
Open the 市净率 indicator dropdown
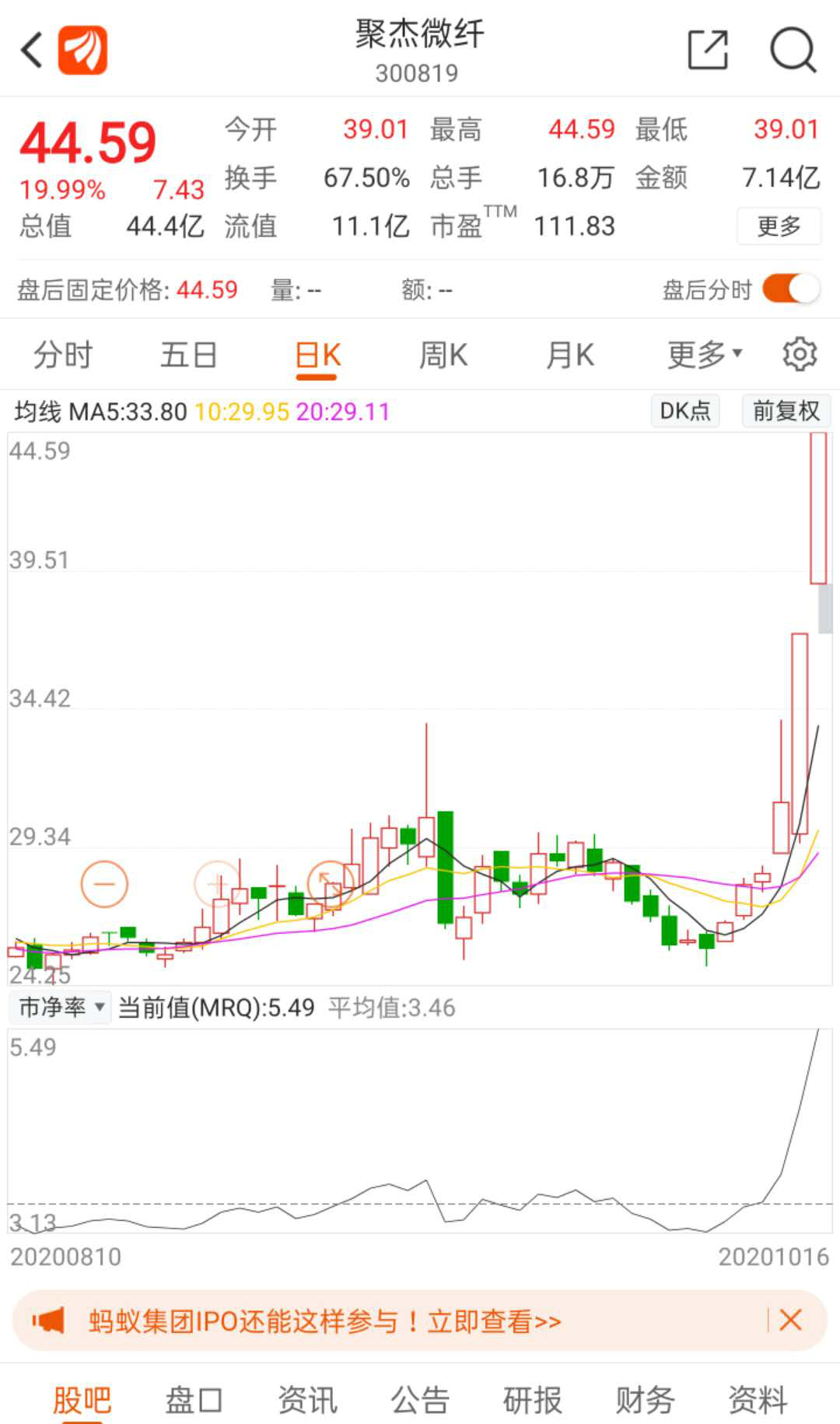click(61, 1007)
